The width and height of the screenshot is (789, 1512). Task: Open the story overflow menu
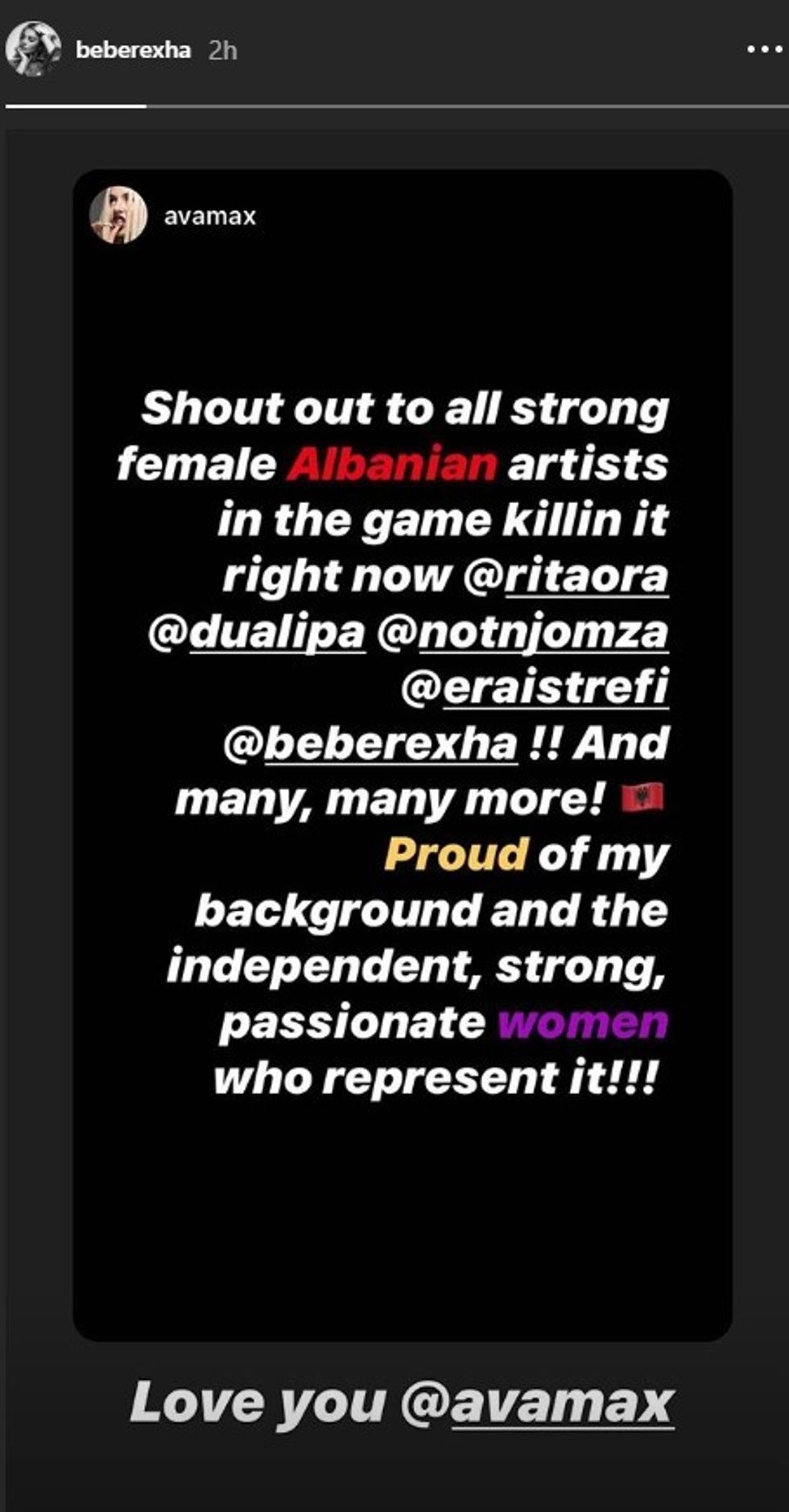[763, 50]
